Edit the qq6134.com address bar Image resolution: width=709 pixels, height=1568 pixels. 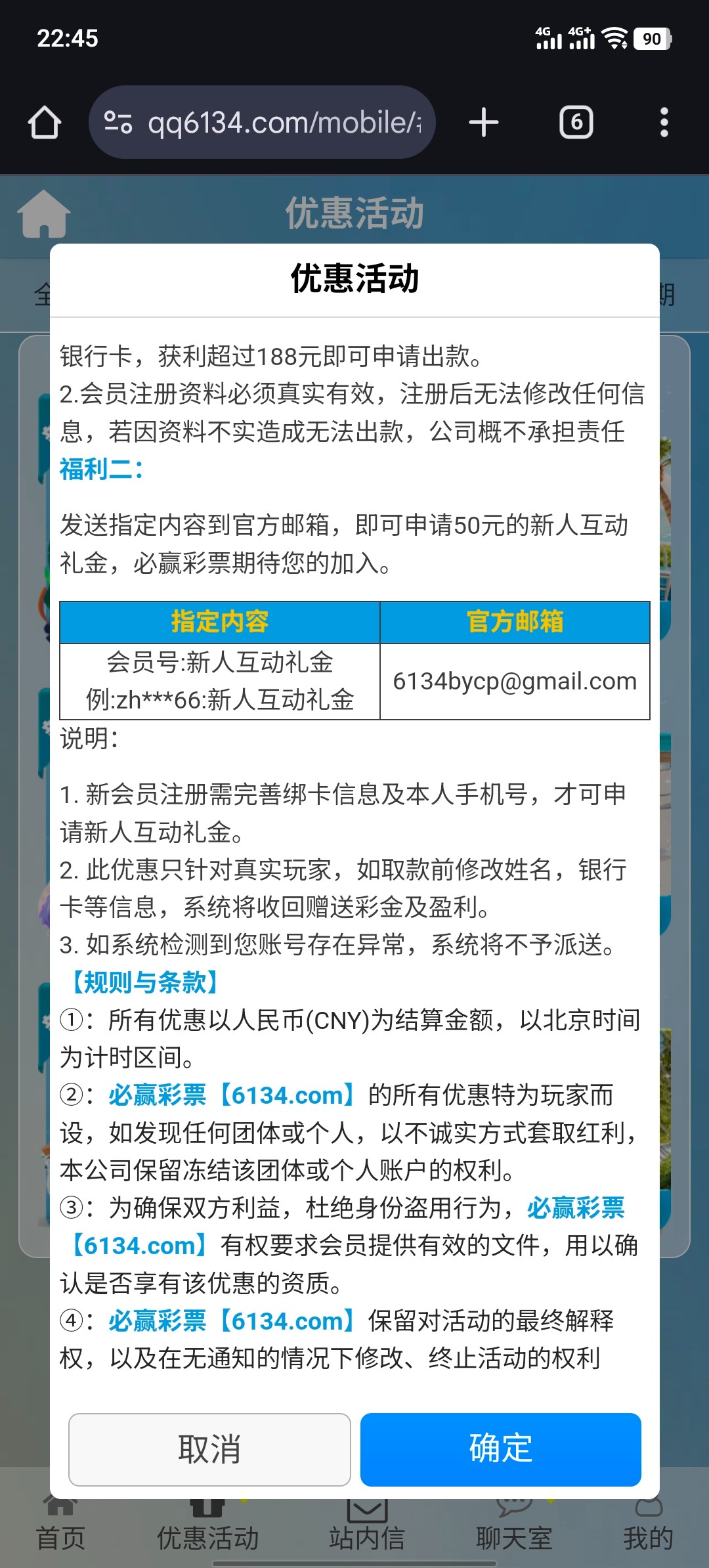(282, 123)
